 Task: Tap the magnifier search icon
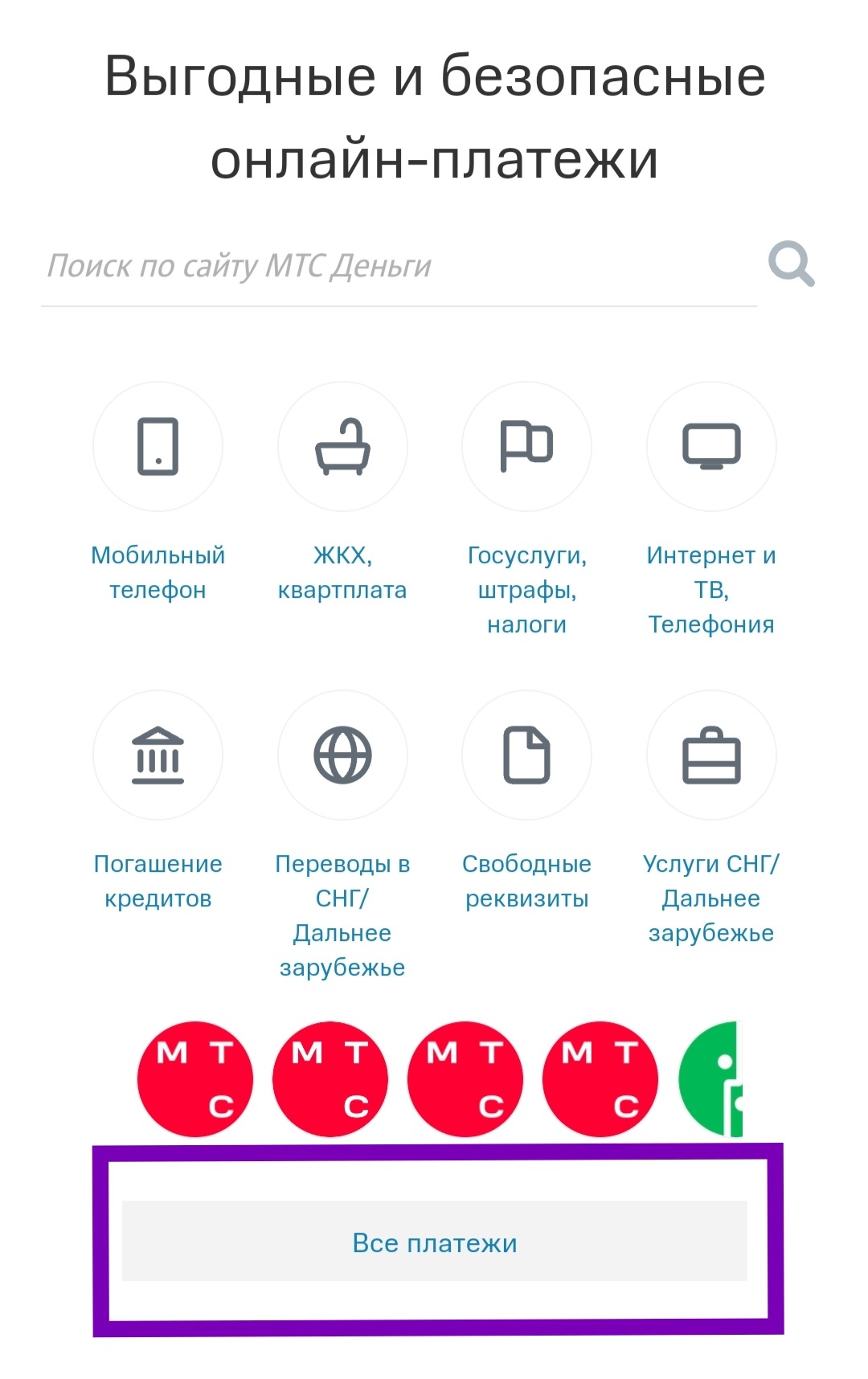click(791, 264)
